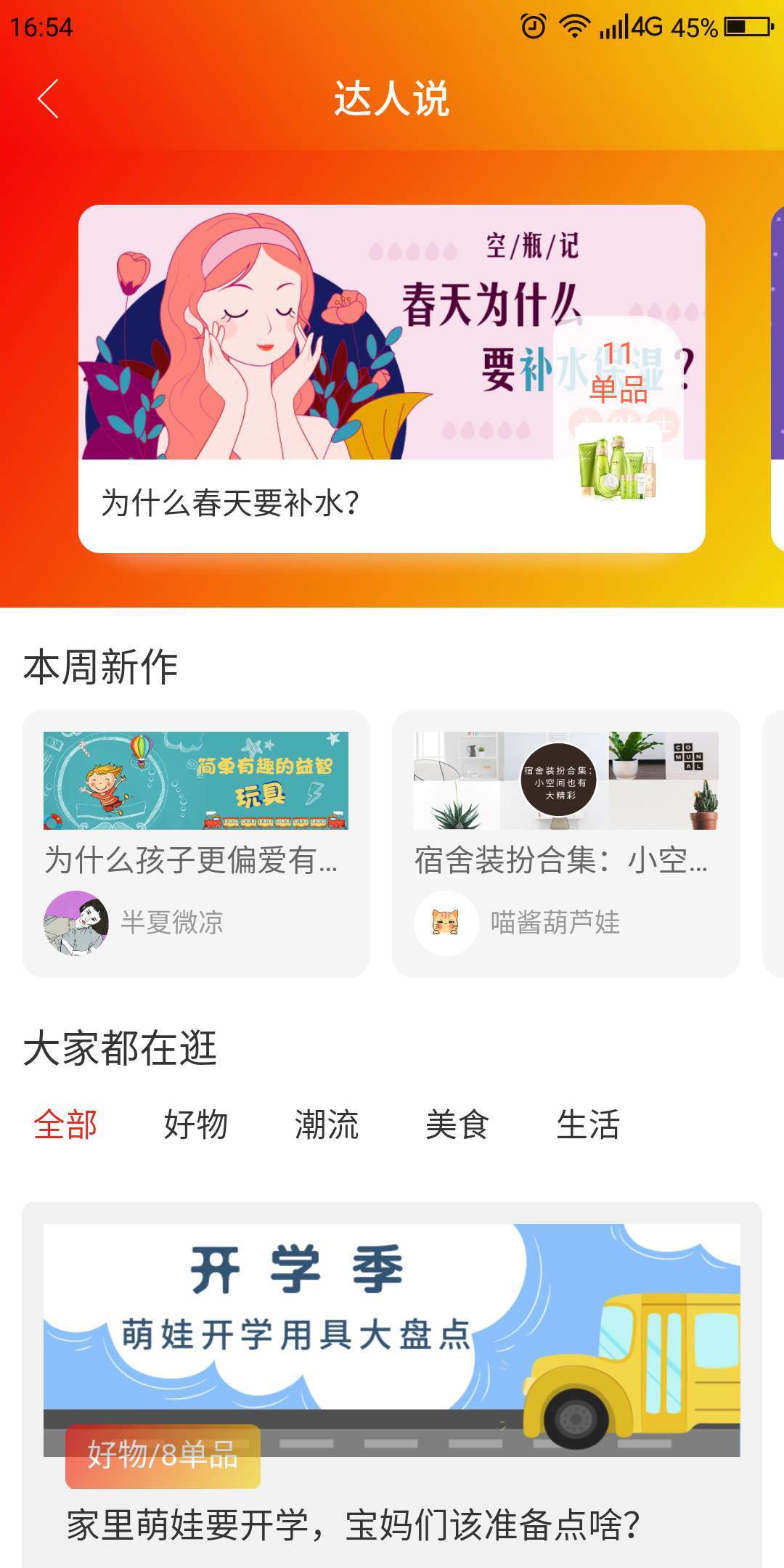
Task: Select the 全部 category tab
Action: pyautogui.click(x=65, y=1124)
